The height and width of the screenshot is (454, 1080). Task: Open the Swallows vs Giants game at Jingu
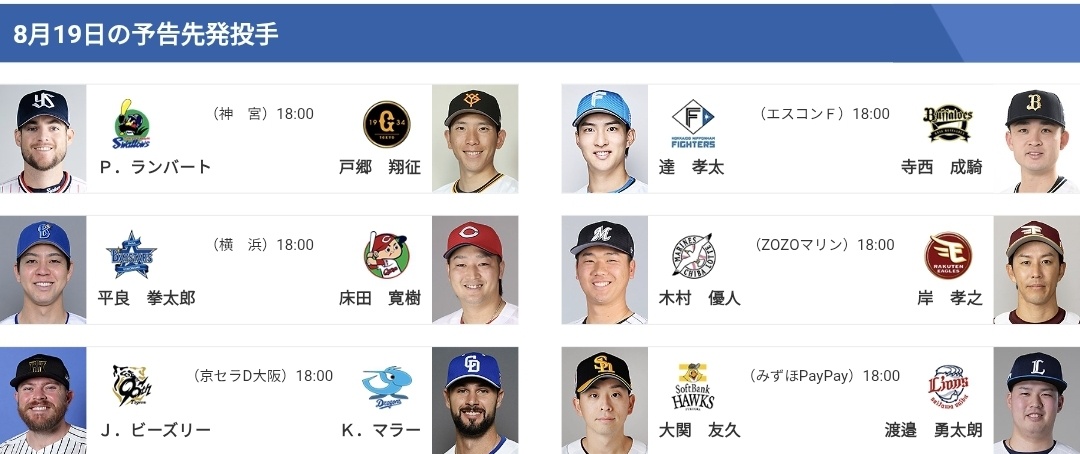259,139
